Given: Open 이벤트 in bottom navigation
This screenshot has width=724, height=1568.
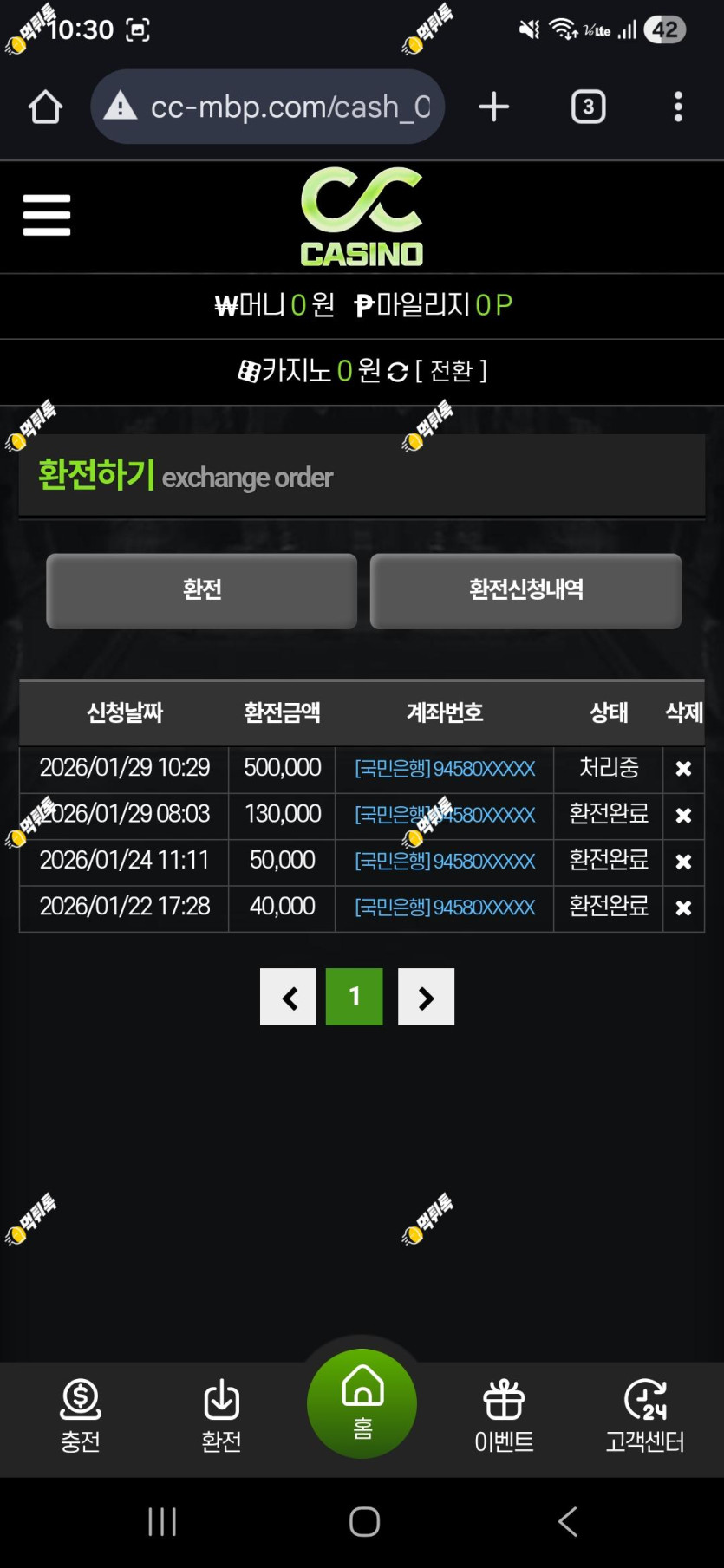Looking at the screenshot, I should coord(504,1416).
